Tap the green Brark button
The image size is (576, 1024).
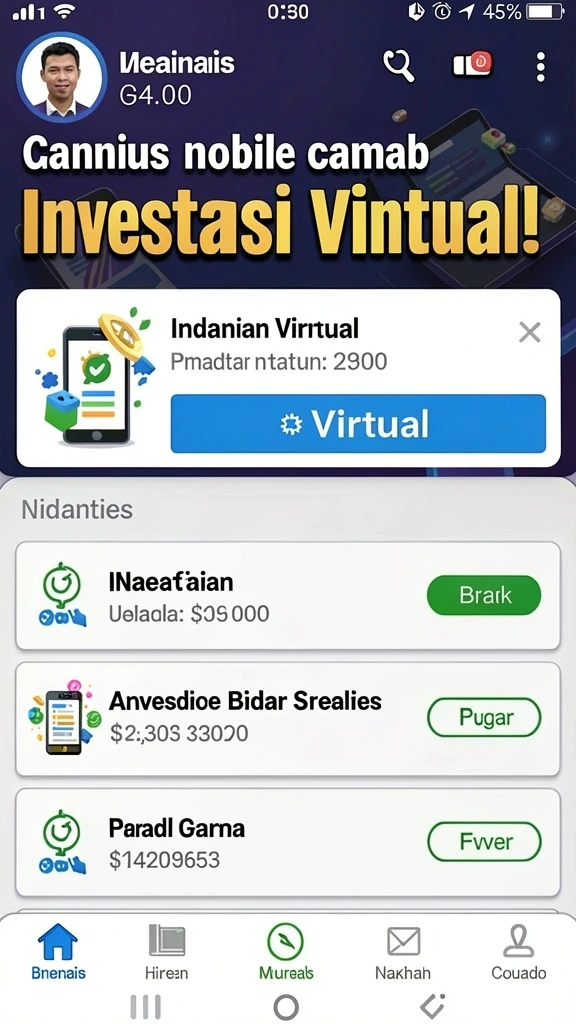click(x=484, y=595)
